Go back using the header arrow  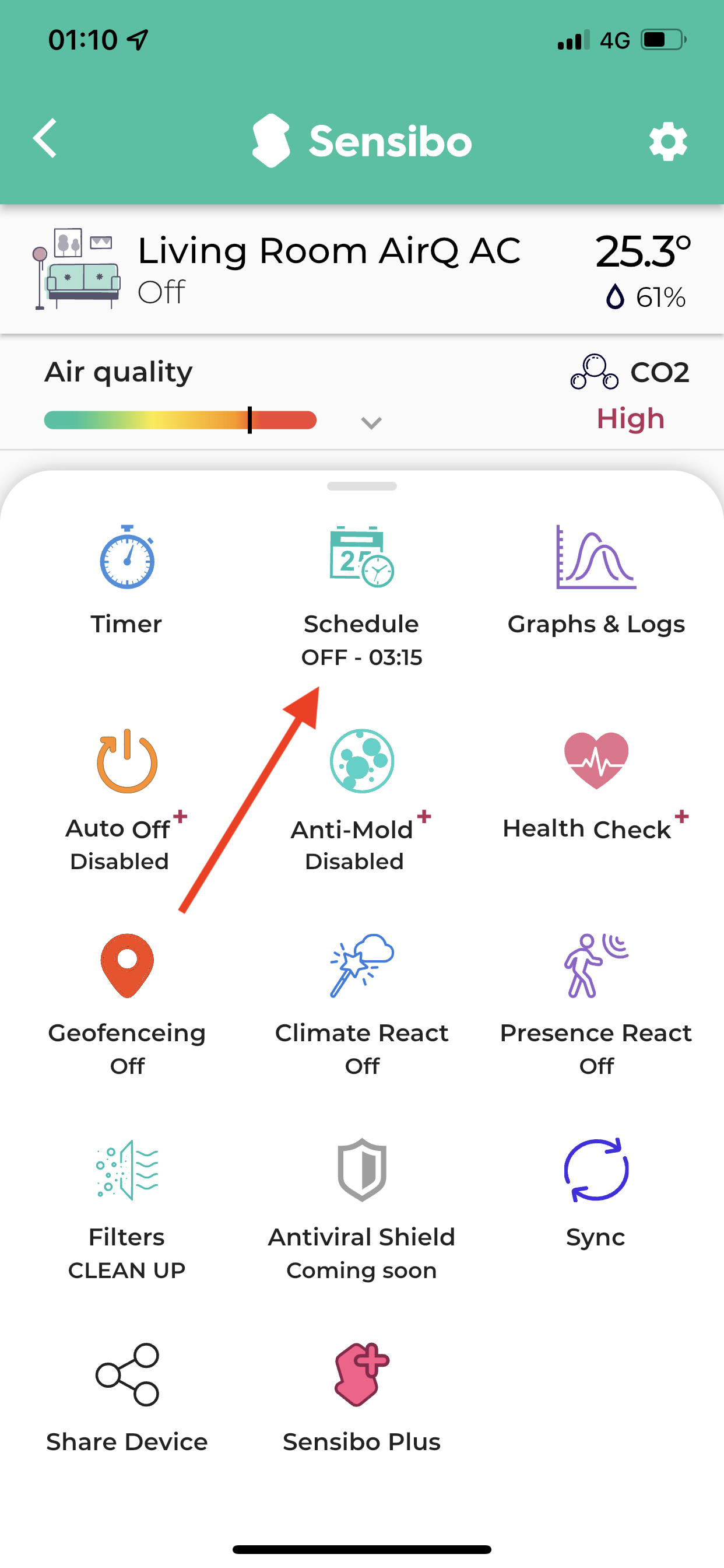click(45, 139)
